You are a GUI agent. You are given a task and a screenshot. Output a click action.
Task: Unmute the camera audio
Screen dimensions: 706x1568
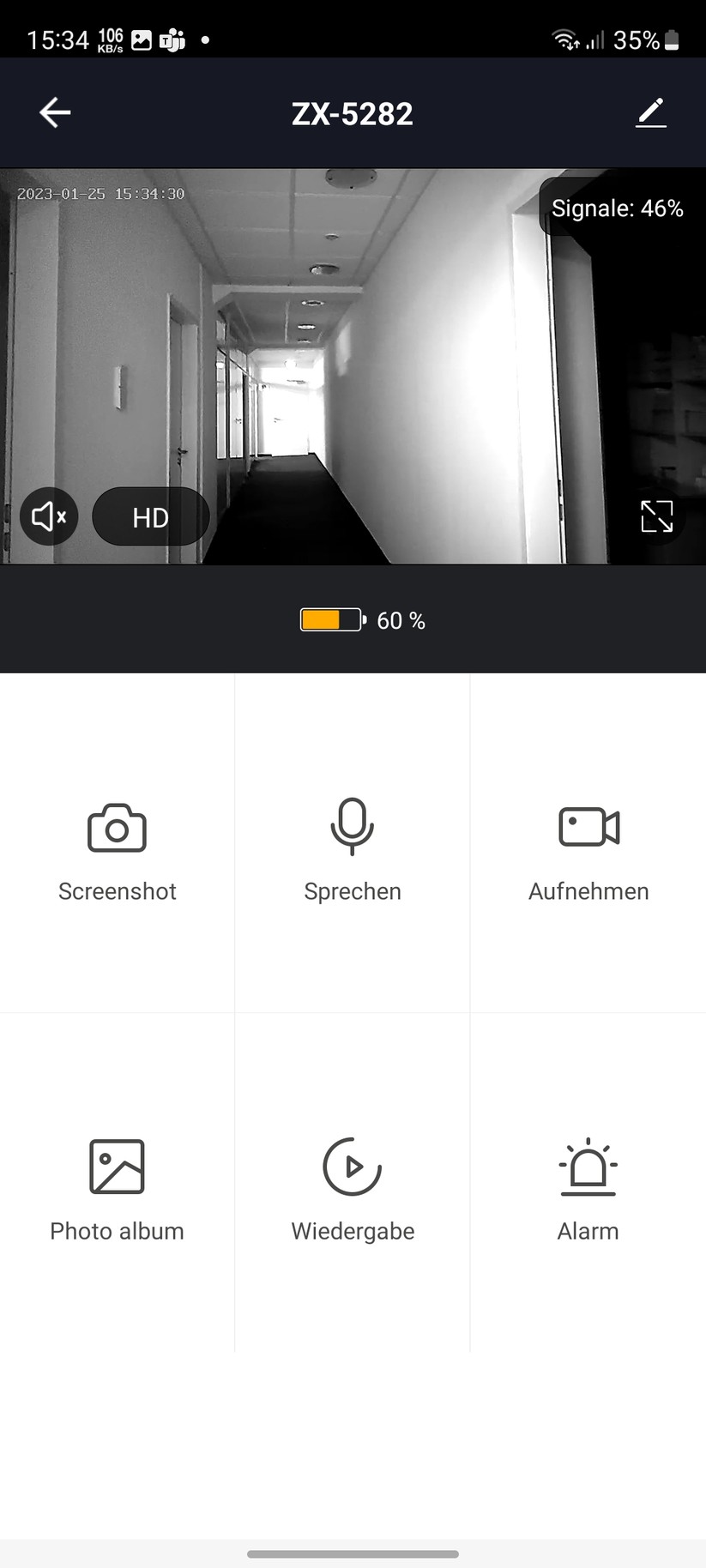[x=49, y=516]
